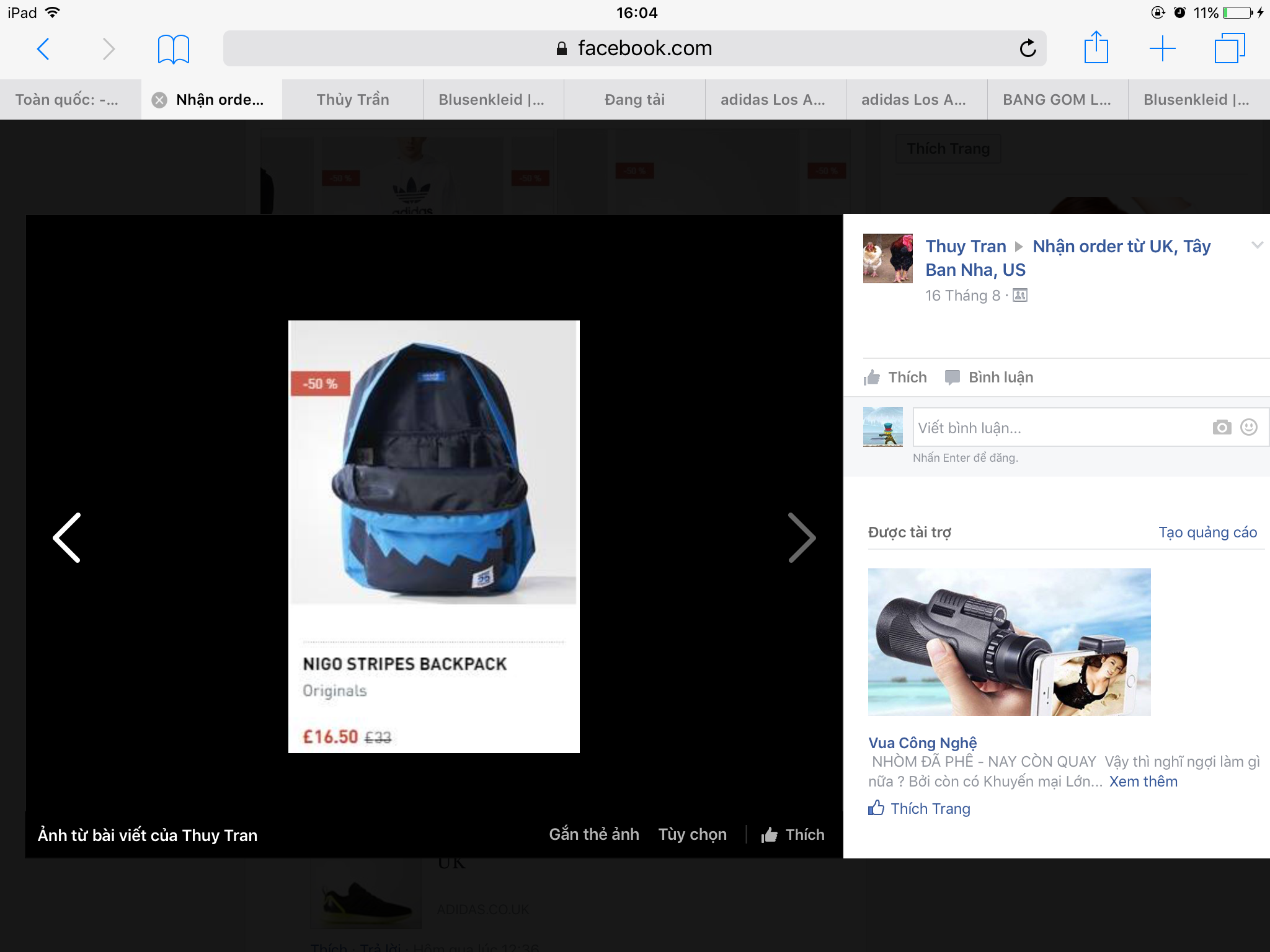
Task: Open a new Safari tab
Action: (1162, 48)
